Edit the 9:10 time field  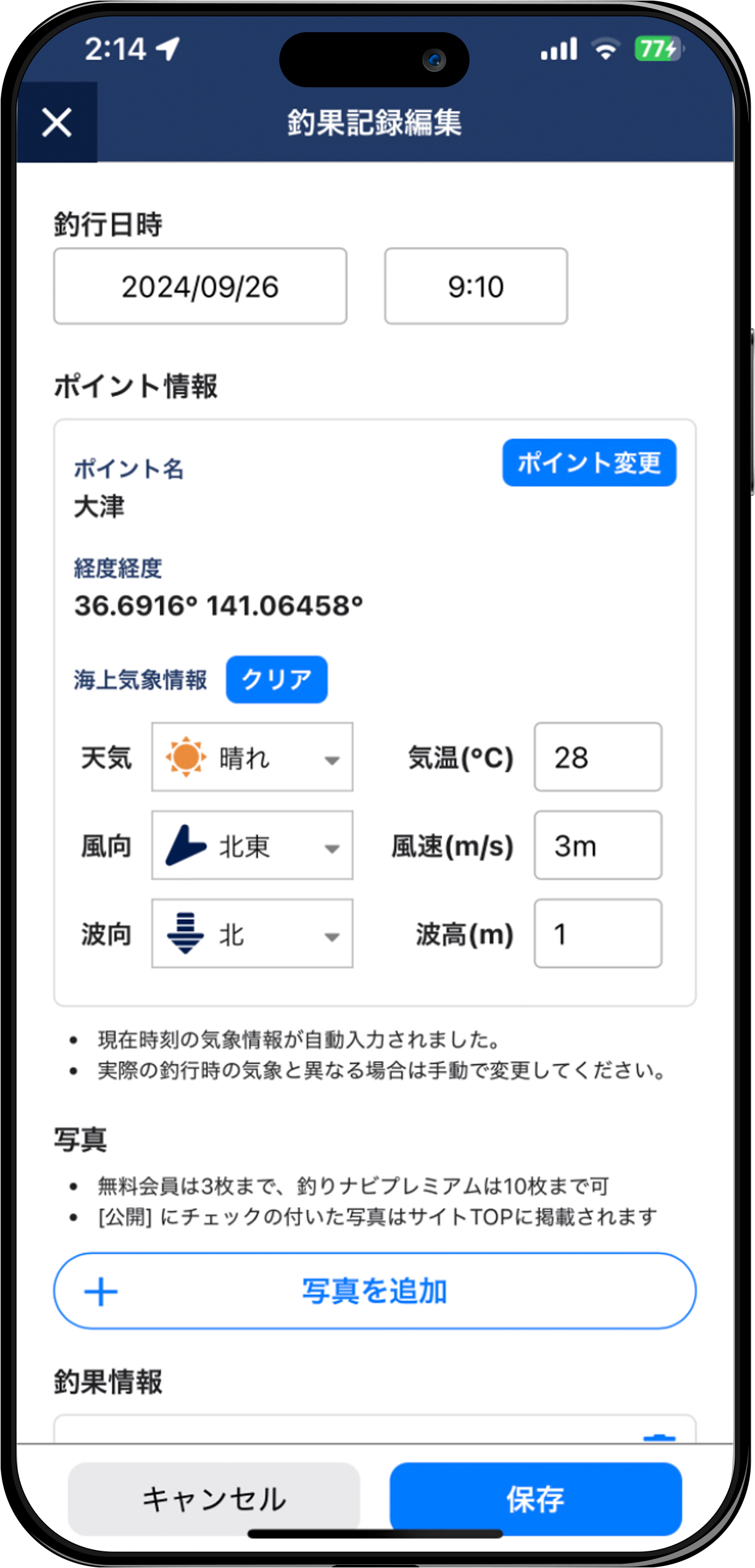pyautogui.click(x=476, y=287)
